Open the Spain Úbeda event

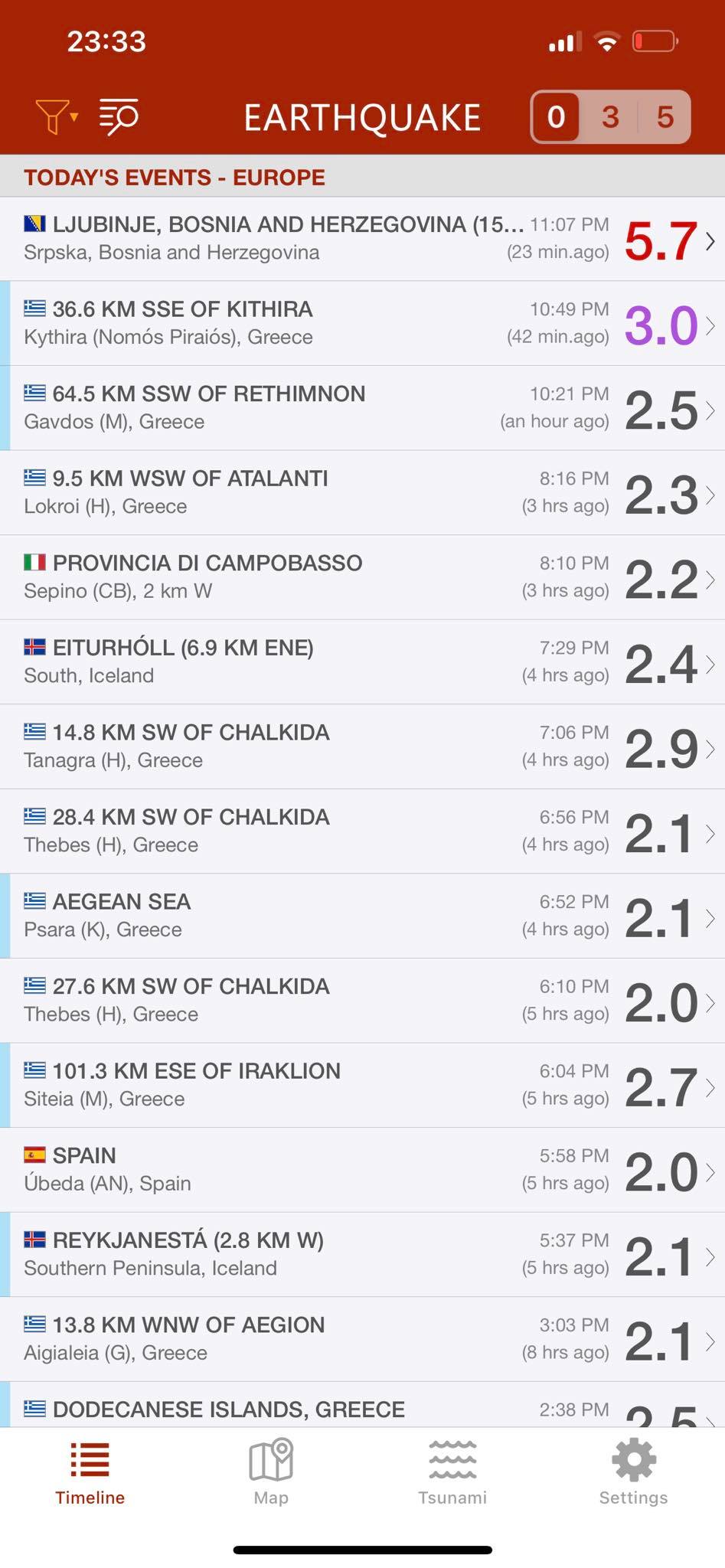pos(362,1169)
